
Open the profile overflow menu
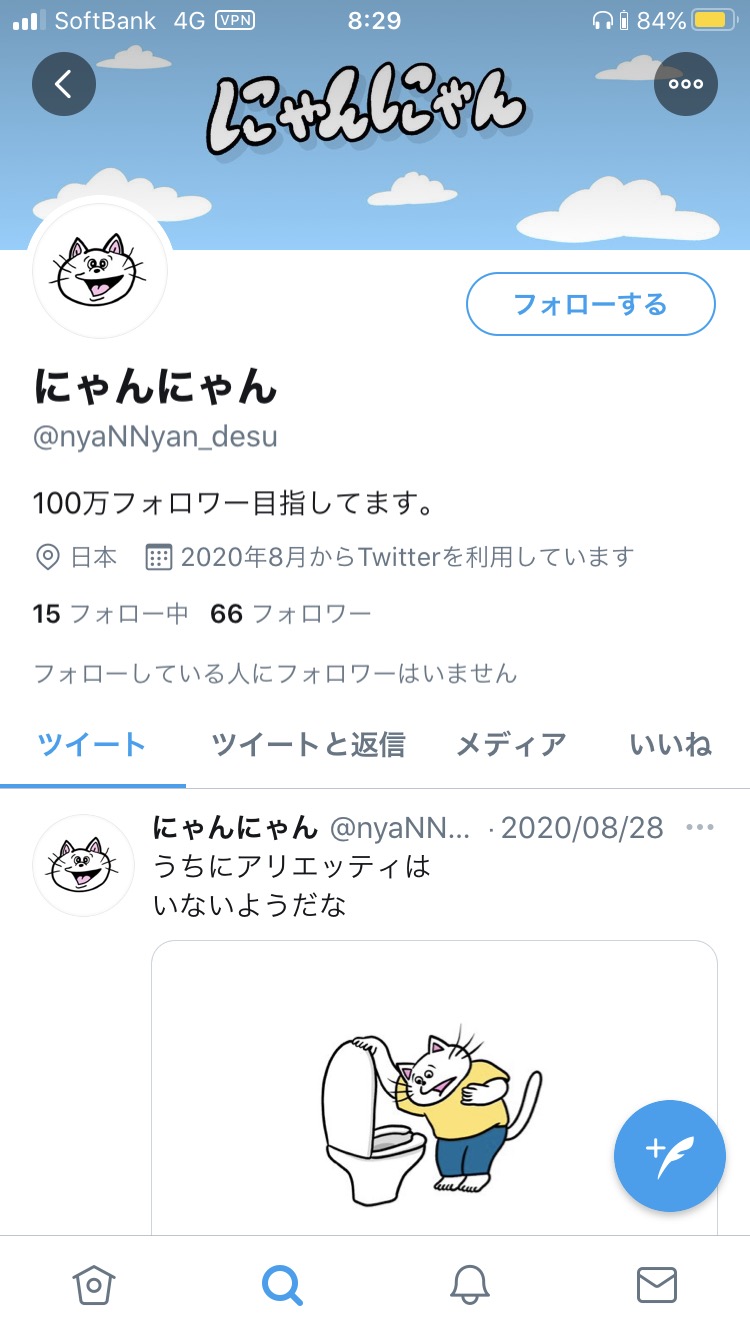686,84
